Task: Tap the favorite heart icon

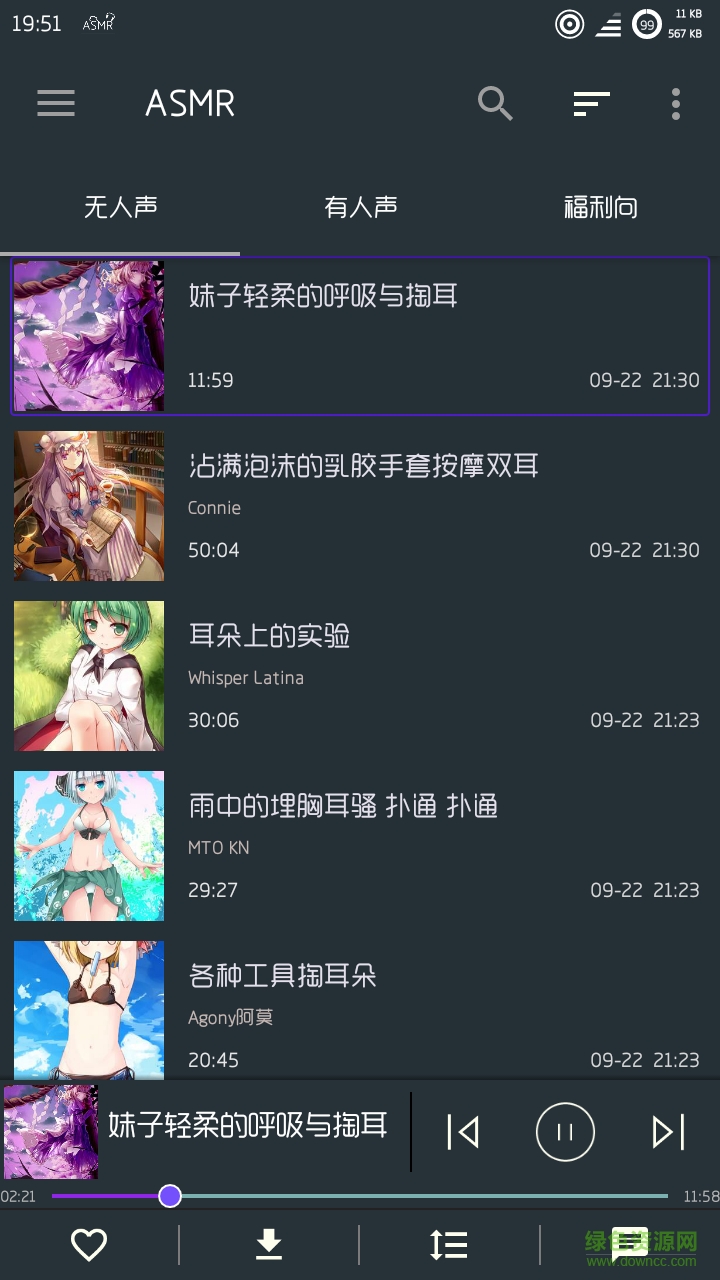Action: click(x=89, y=1243)
